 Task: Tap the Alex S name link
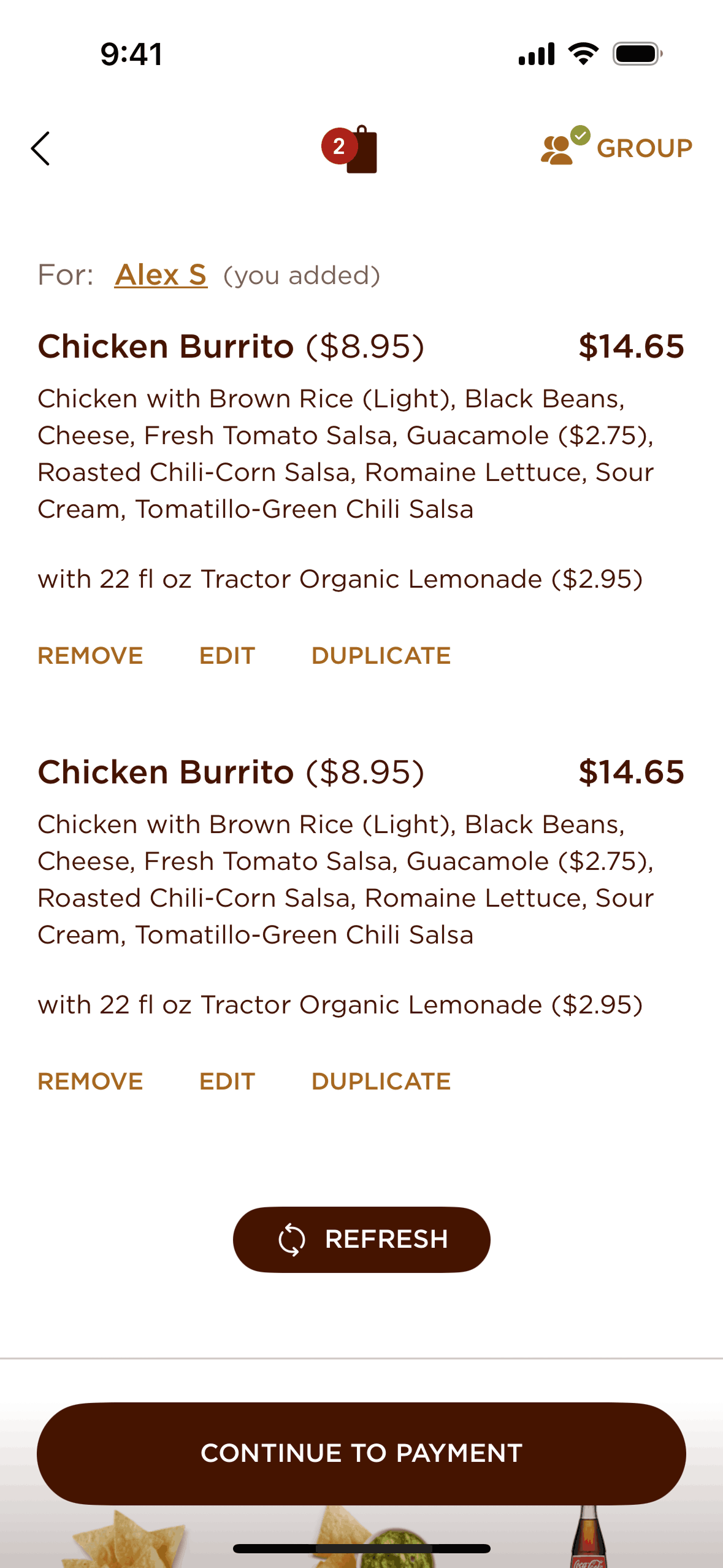coord(161,275)
